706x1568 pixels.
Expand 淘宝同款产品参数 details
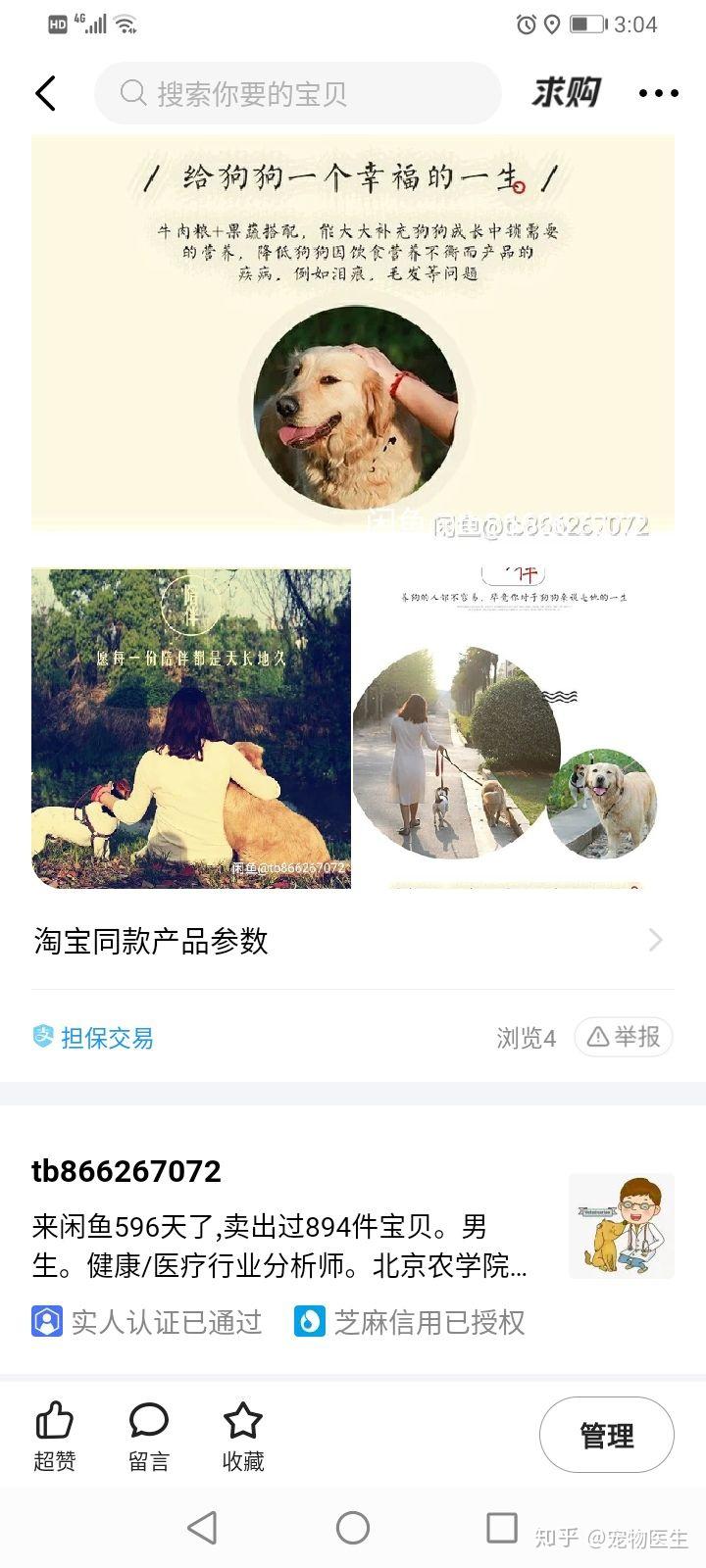click(x=353, y=941)
